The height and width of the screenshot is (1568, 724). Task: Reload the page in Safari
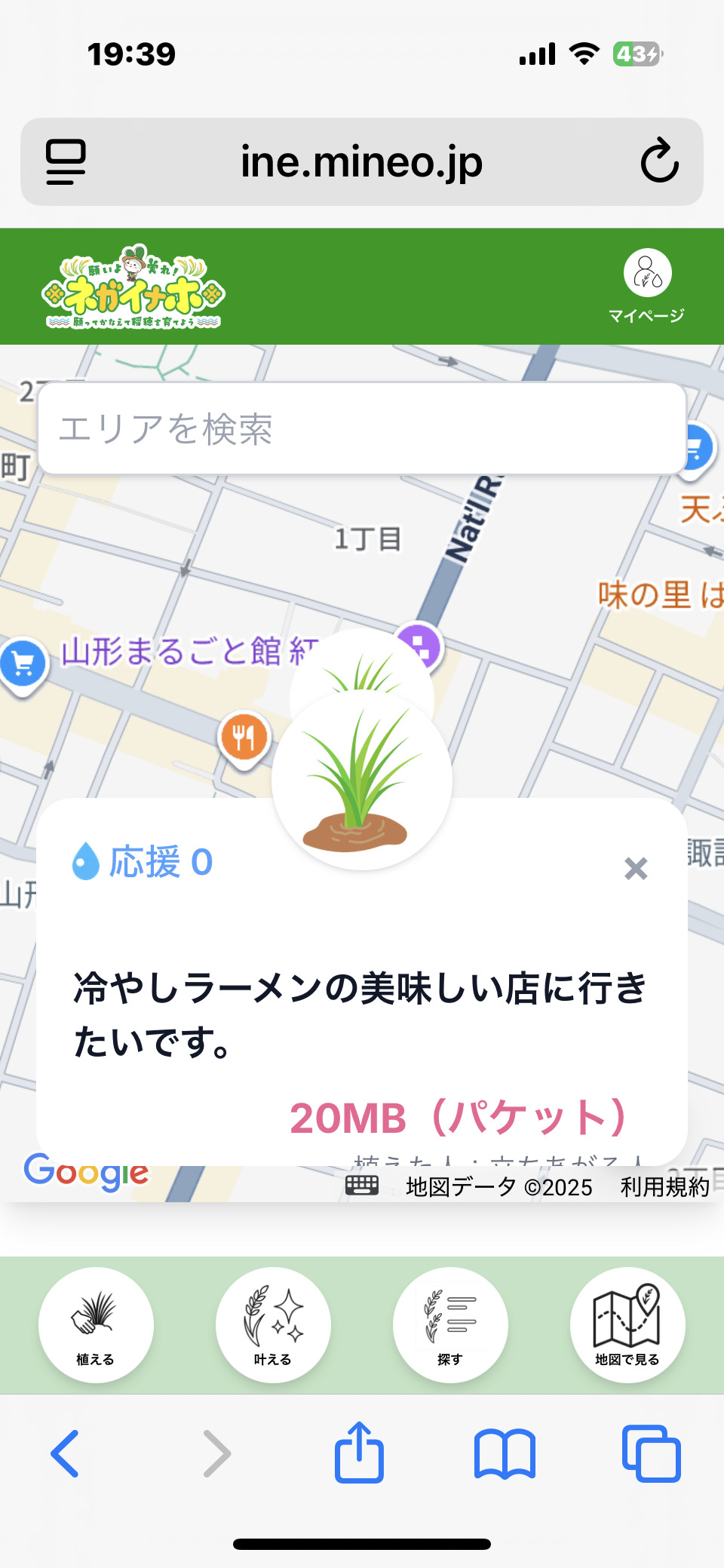point(659,161)
